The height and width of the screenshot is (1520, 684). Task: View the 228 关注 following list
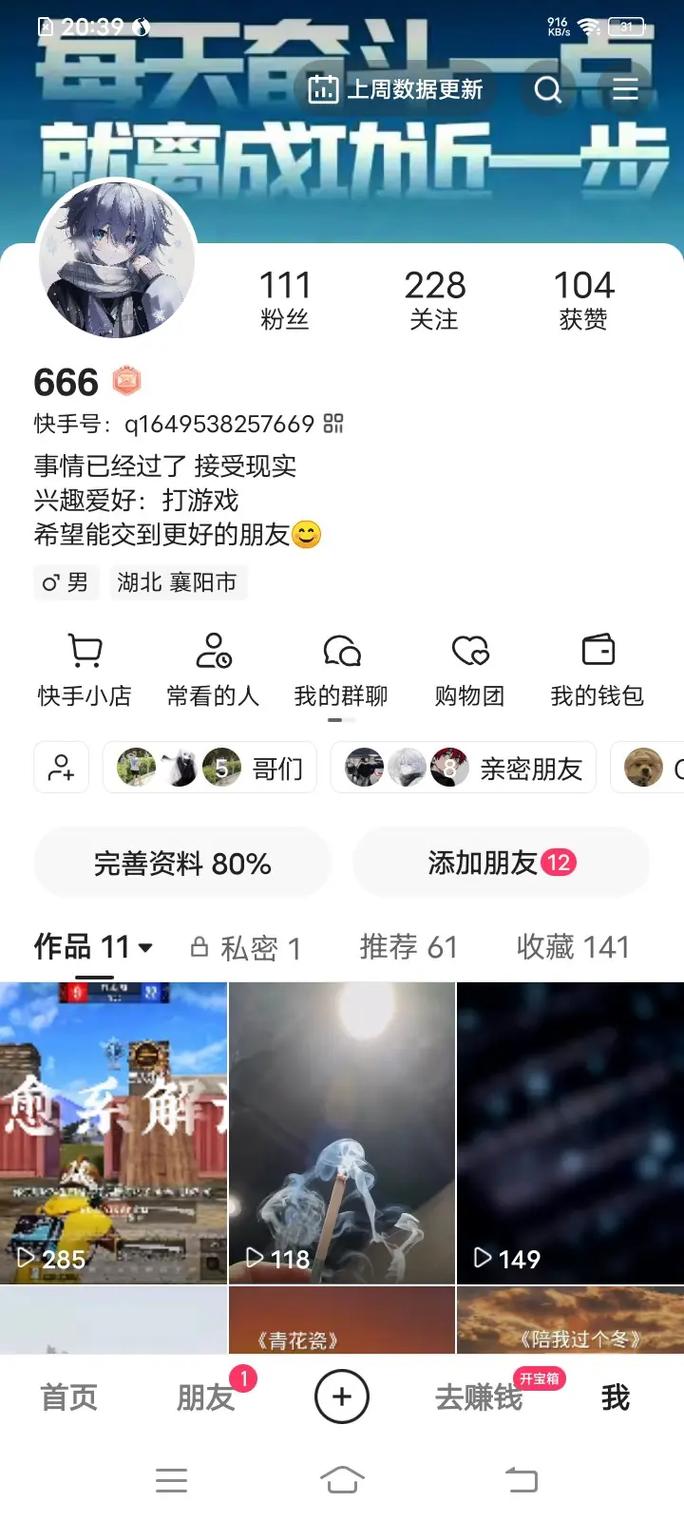[434, 299]
